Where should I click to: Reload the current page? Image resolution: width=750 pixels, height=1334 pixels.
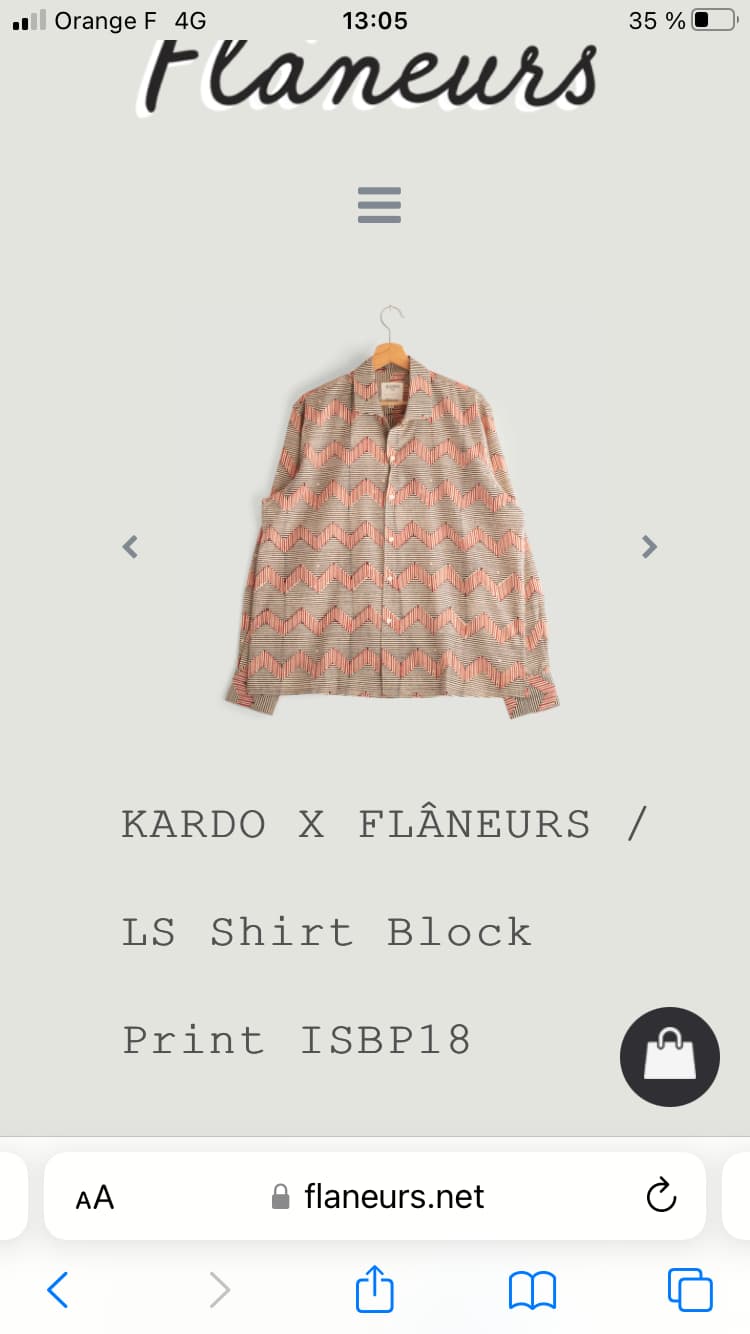tap(661, 1196)
